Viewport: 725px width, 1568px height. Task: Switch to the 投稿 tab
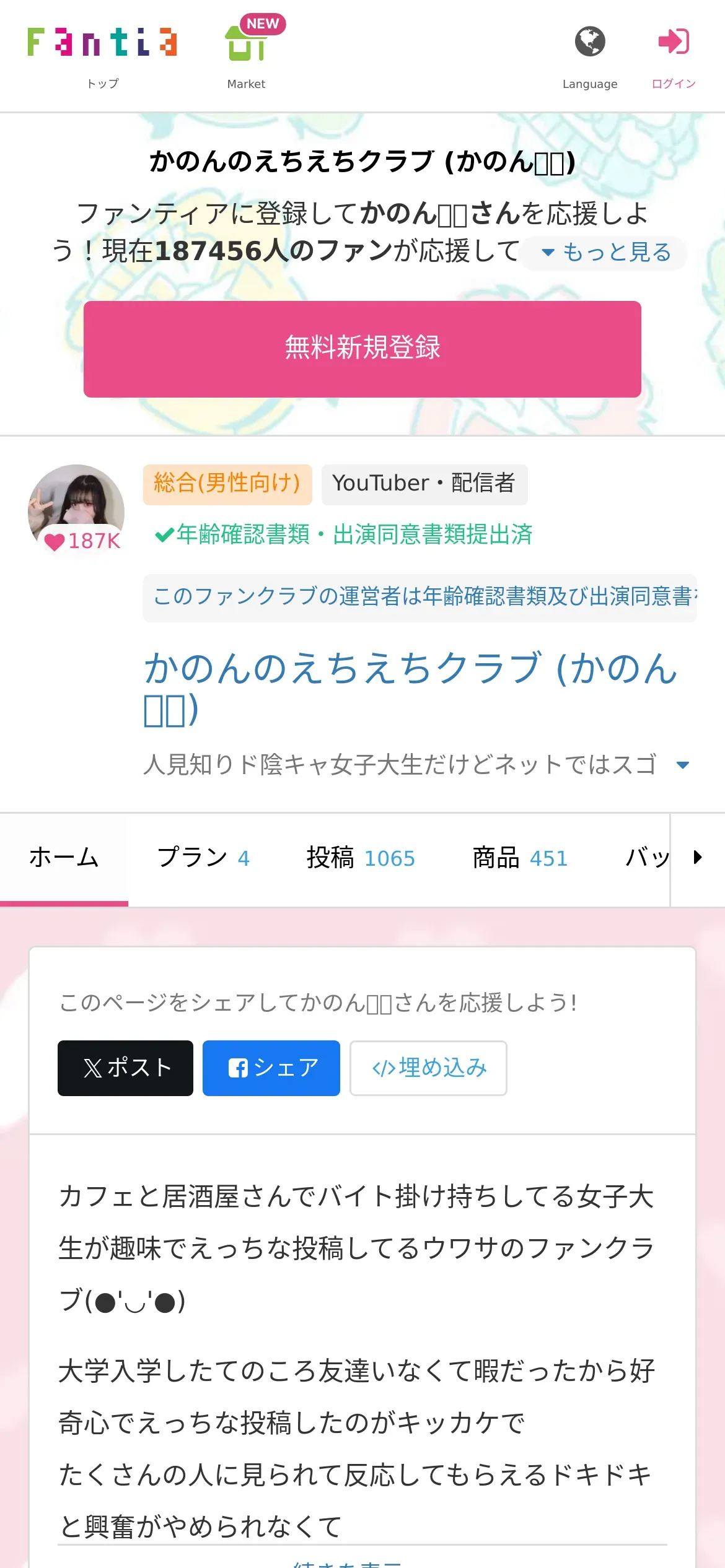(x=361, y=858)
